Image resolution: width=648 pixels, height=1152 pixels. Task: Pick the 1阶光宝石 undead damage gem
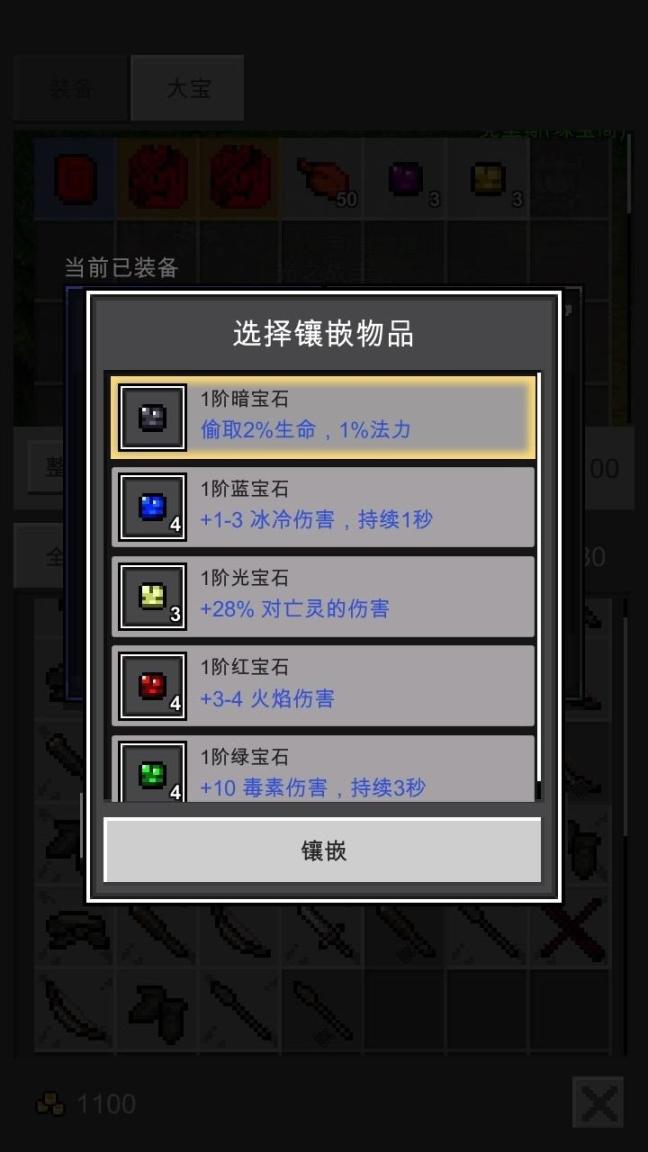(322, 596)
